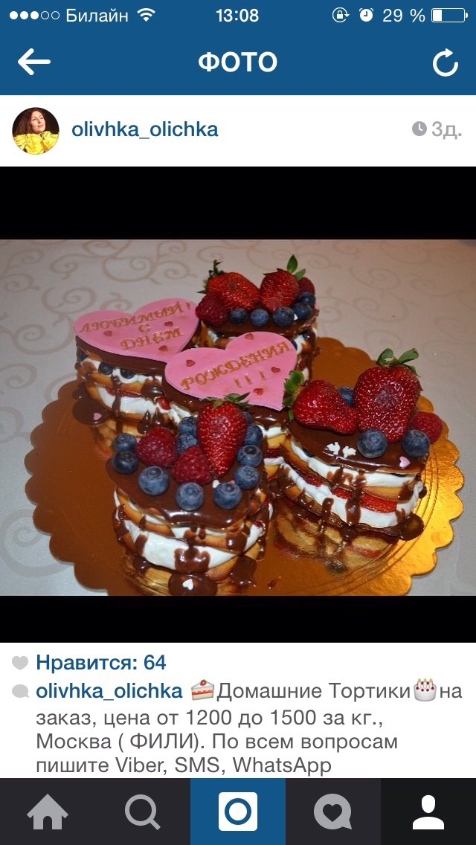Image resolution: width=476 pixels, height=845 pixels.
Task: Switch to the profile tab
Action: 429,812
